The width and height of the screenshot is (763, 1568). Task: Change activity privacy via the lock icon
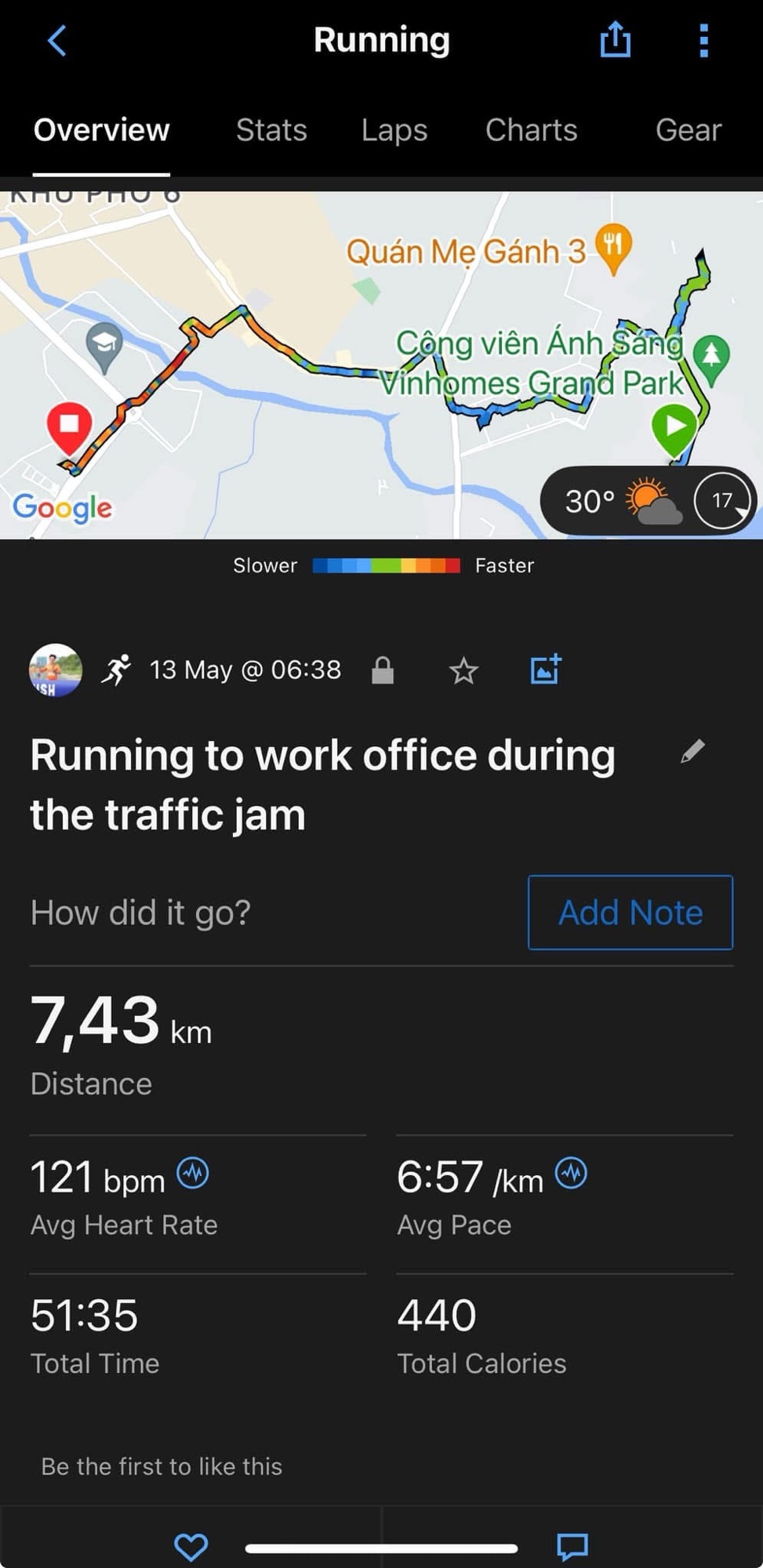tap(382, 670)
